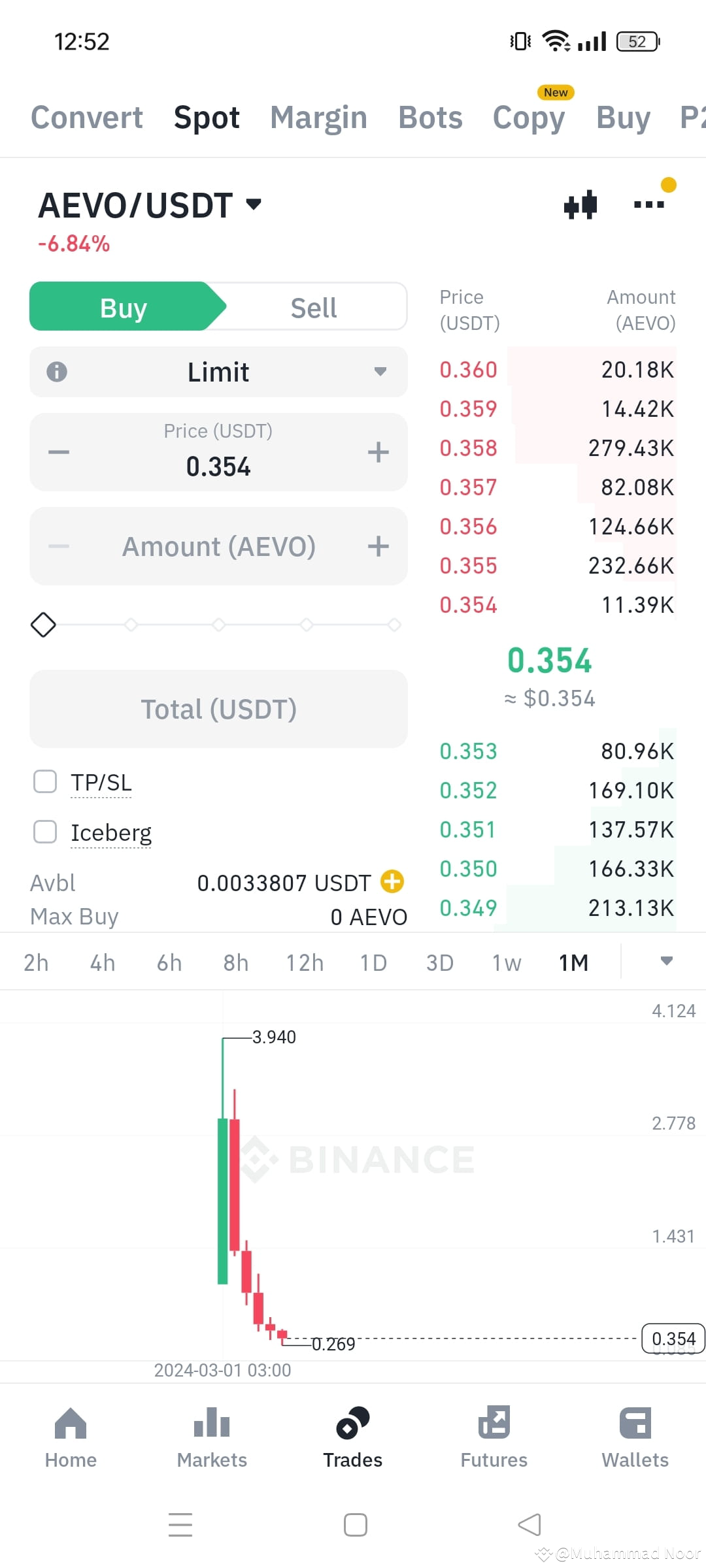Image resolution: width=706 pixels, height=1568 pixels.
Task: Open the candlestick chart icon
Action: [x=580, y=205]
